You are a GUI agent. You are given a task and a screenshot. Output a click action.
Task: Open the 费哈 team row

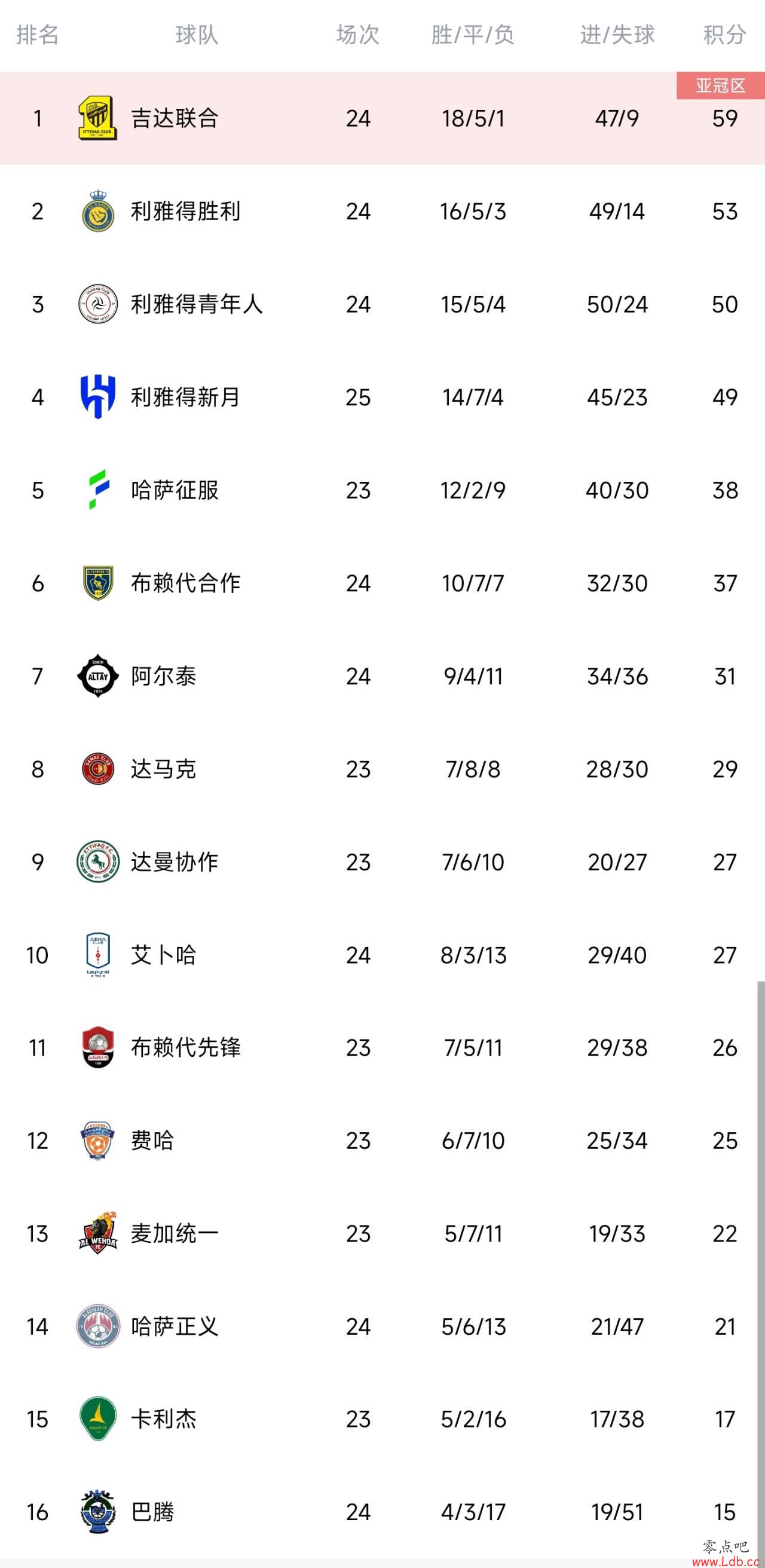382,1141
